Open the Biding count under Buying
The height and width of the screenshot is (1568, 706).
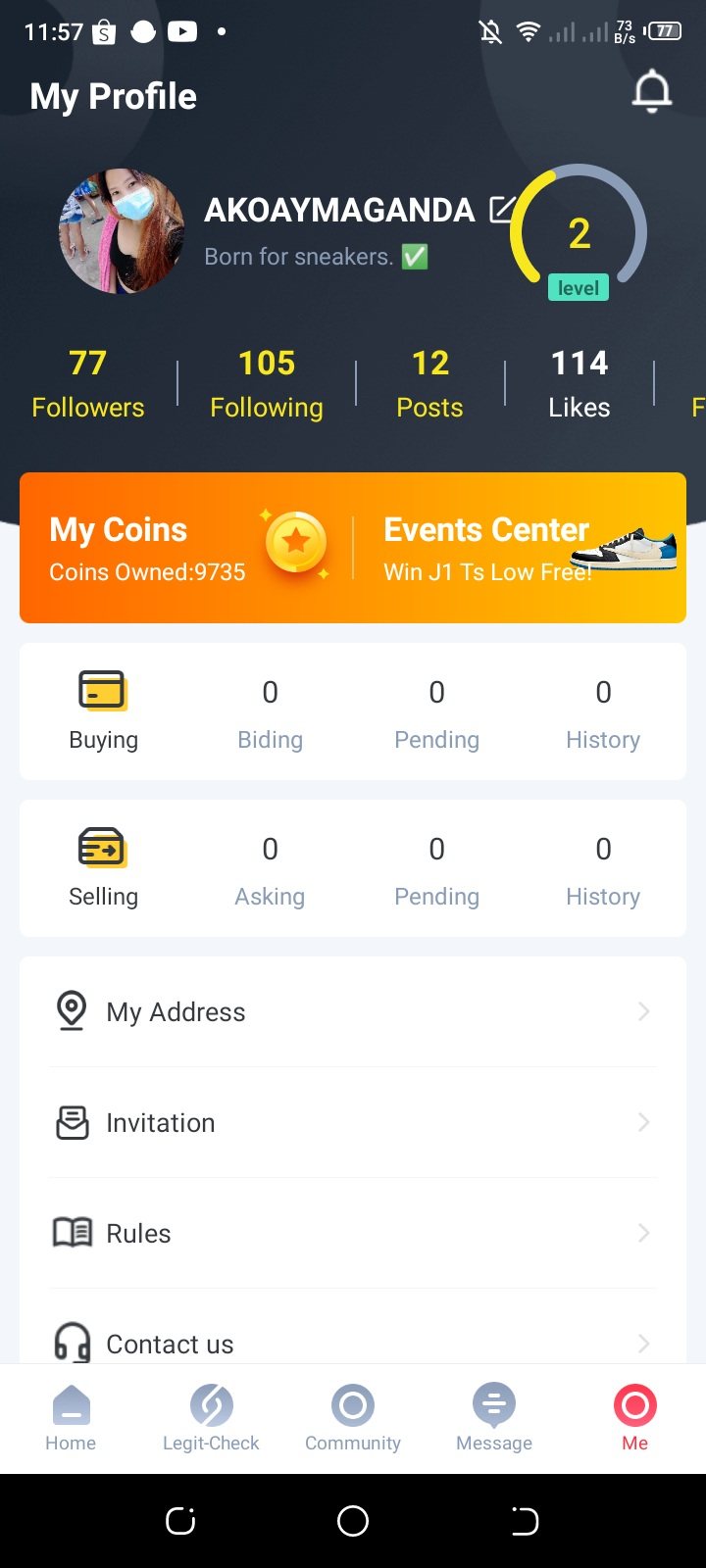point(270,712)
